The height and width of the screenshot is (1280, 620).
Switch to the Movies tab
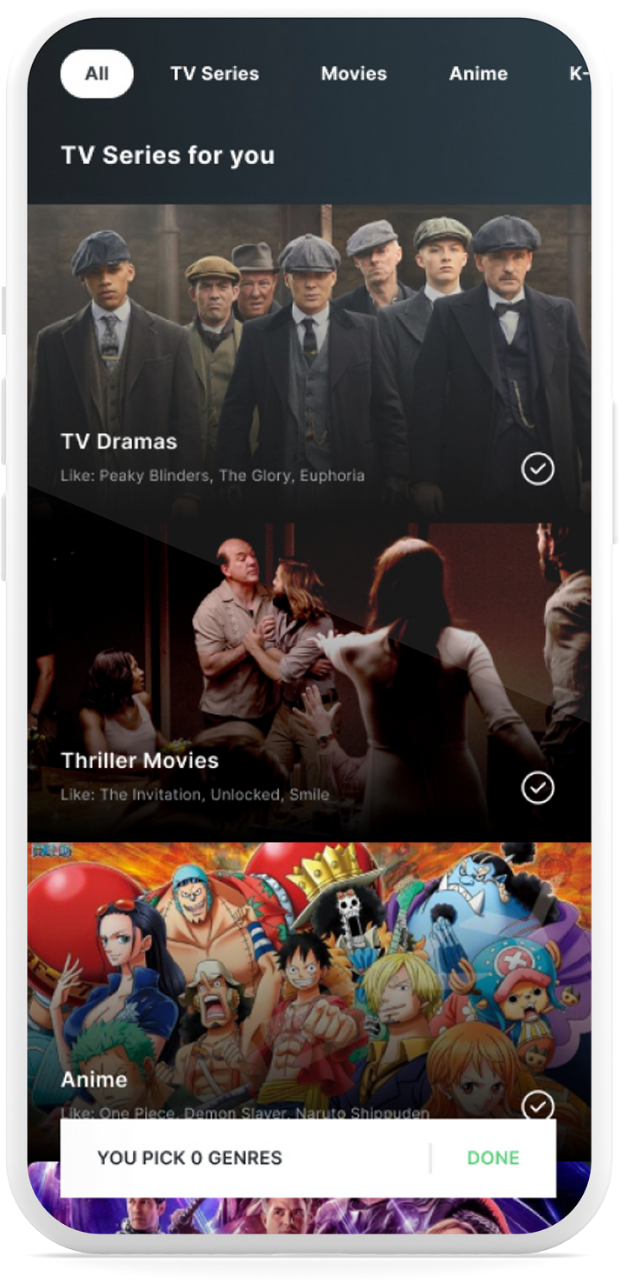(x=353, y=74)
